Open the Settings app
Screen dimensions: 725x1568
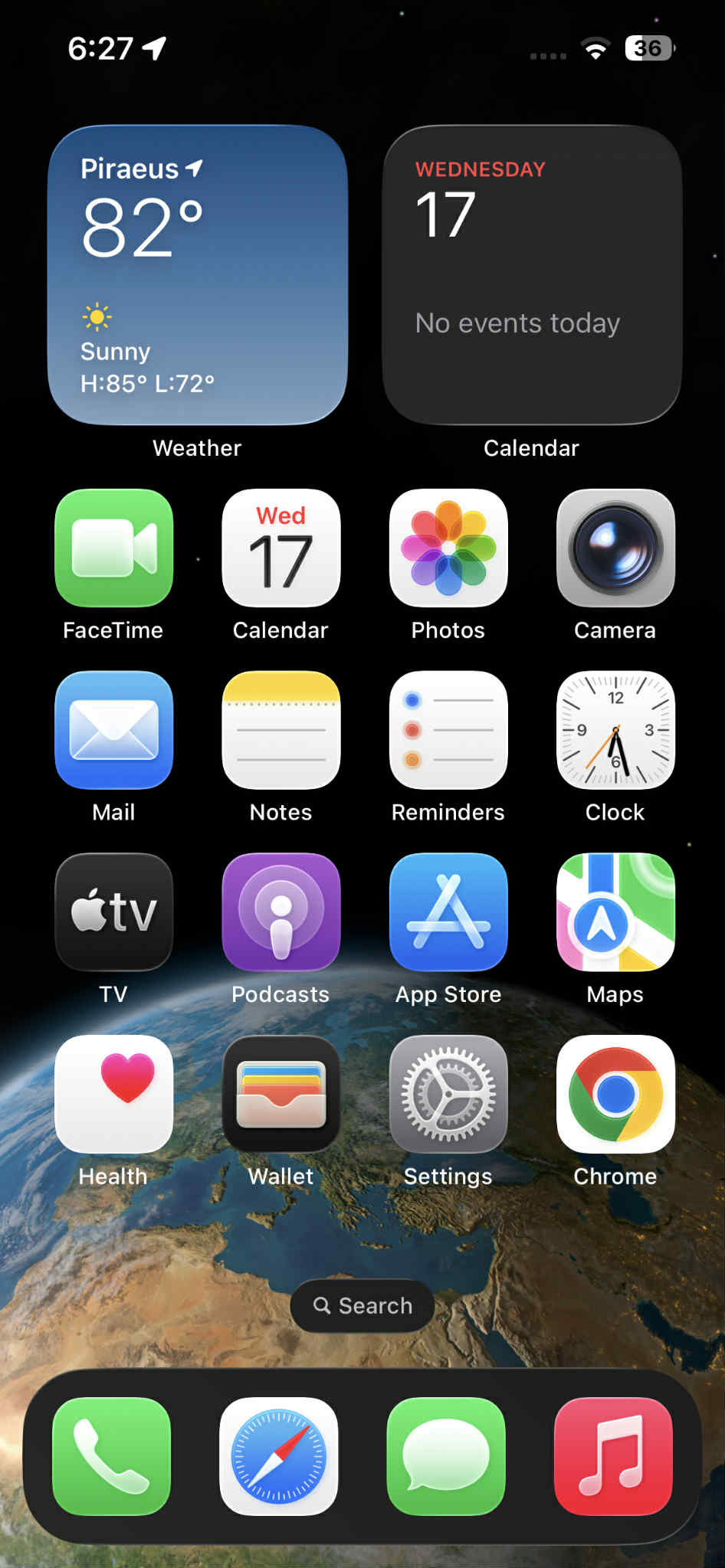point(448,1095)
